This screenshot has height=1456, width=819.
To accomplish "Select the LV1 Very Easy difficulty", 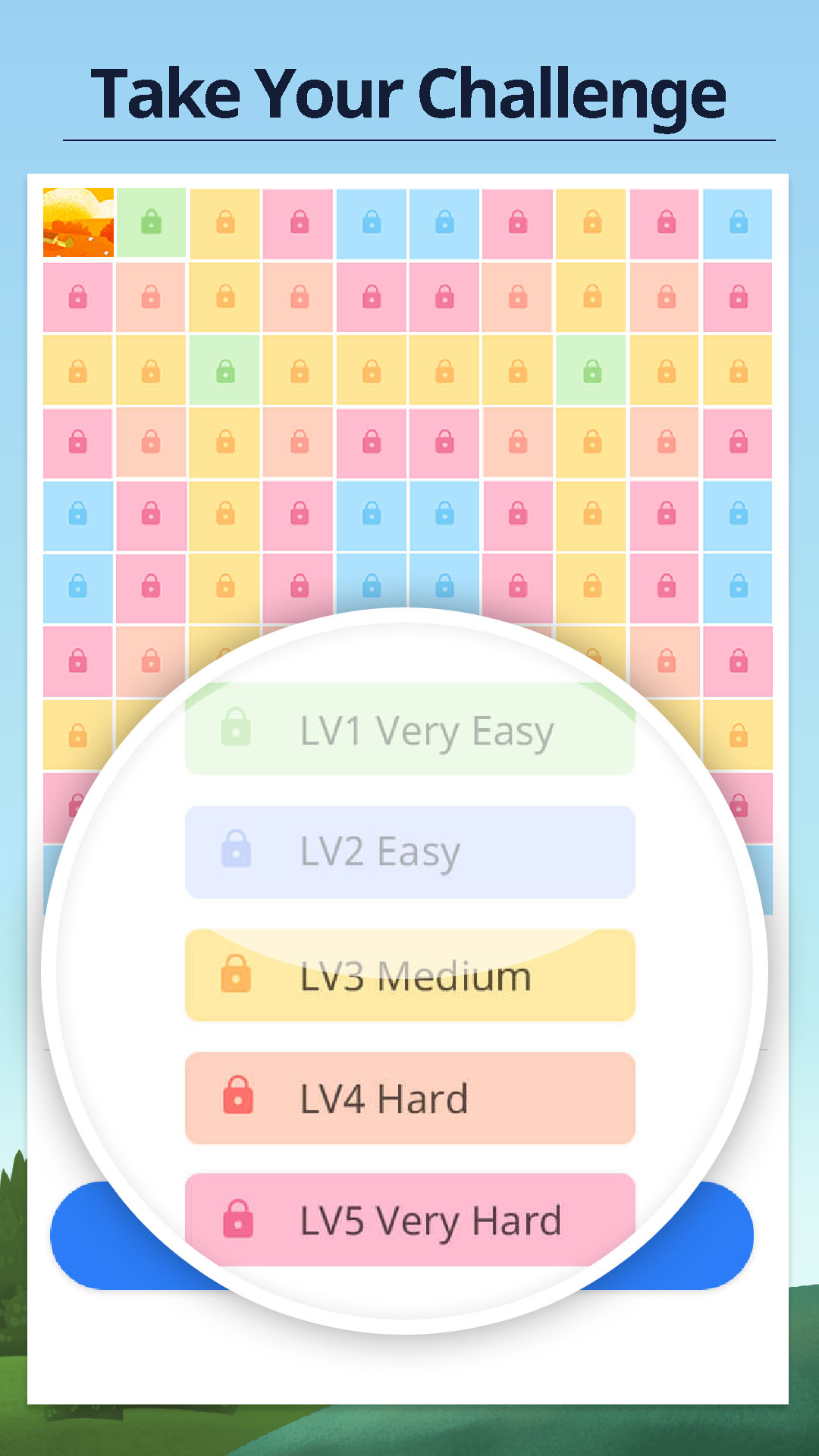I will coord(409,729).
